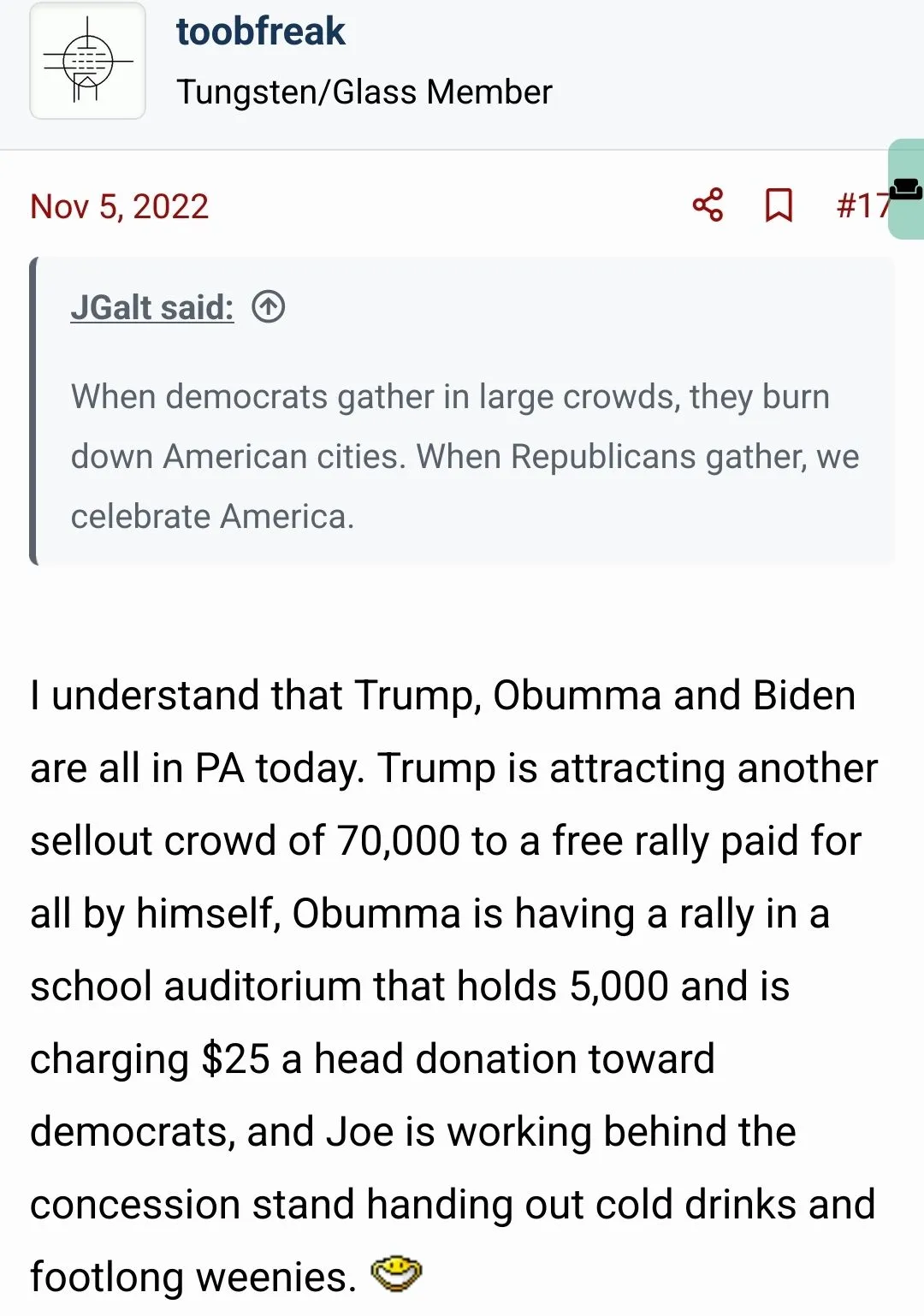Jump to the quoted post via the up-arrow icon
This screenshot has height=1316, width=924.
[x=269, y=306]
